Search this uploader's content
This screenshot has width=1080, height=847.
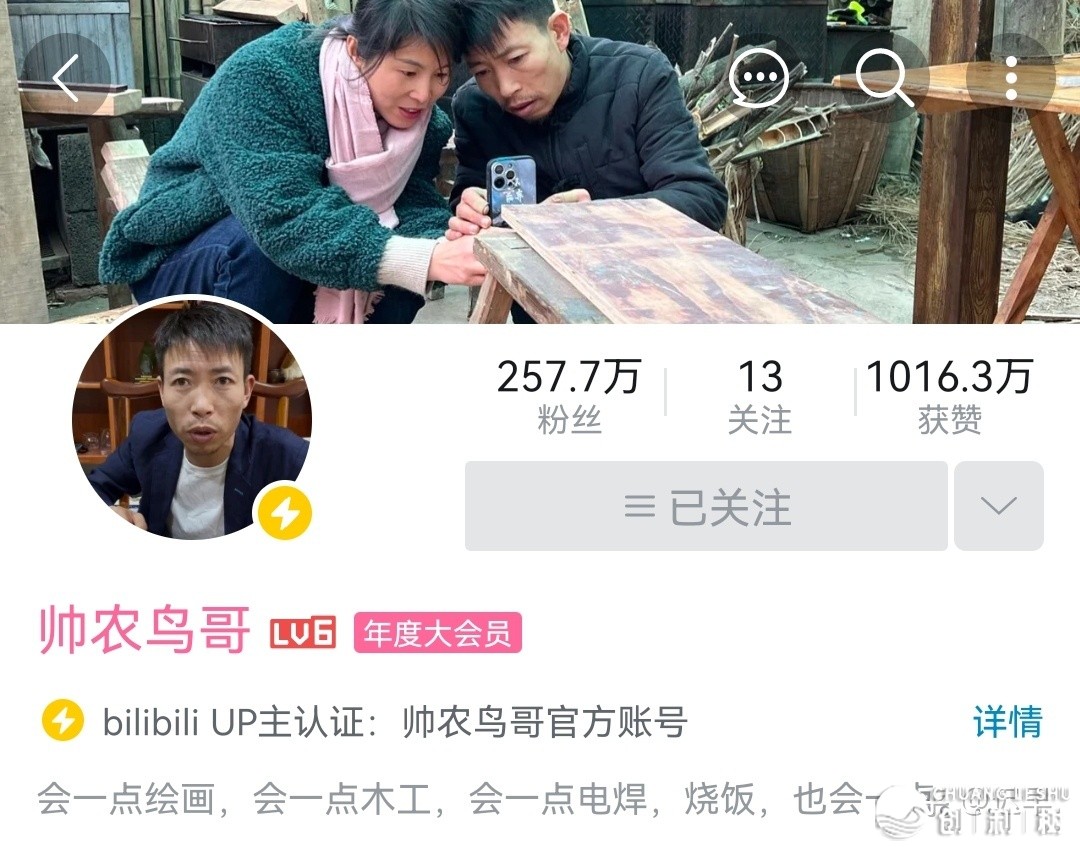pos(884,77)
